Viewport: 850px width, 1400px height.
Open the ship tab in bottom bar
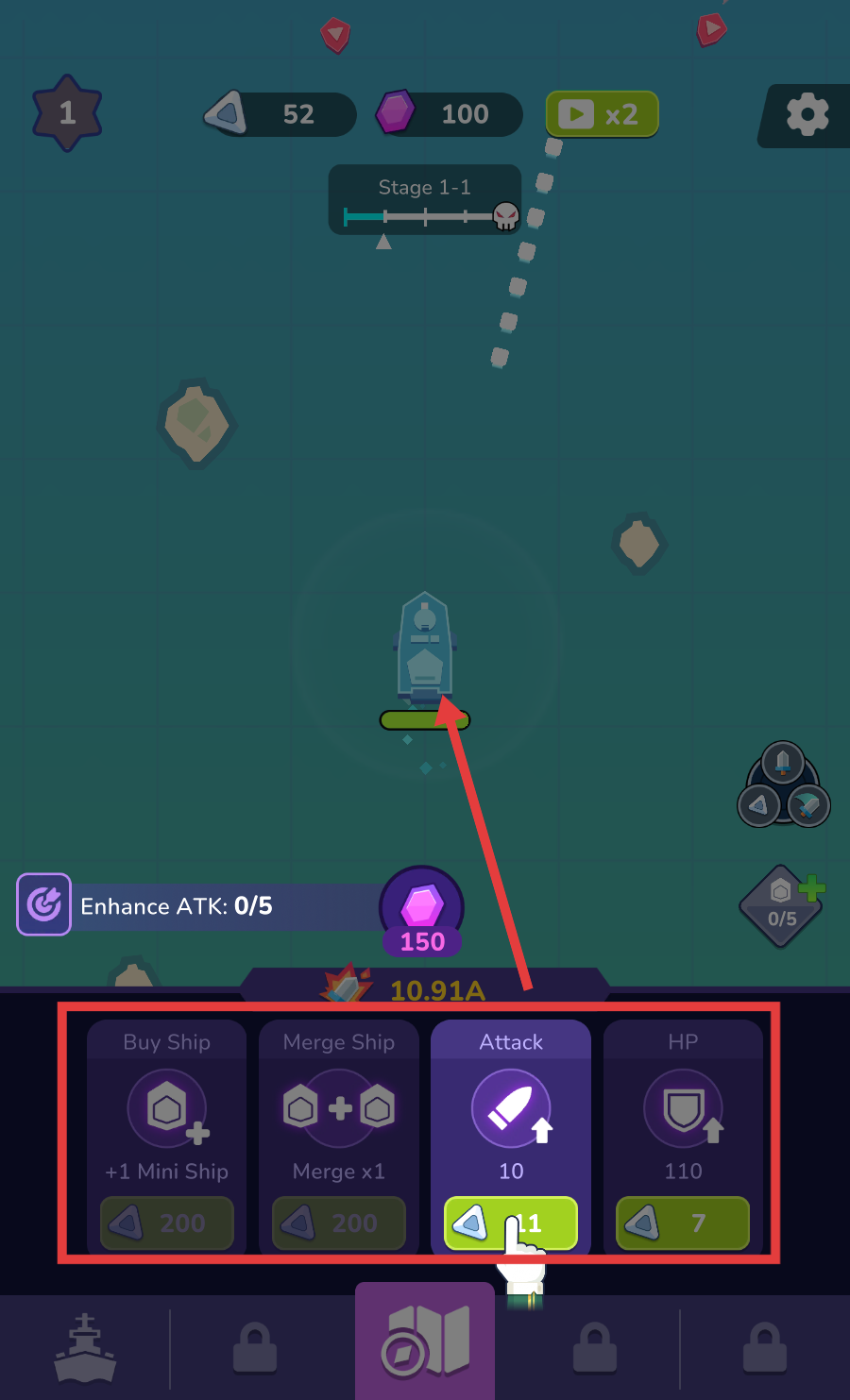[x=85, y=1347]
